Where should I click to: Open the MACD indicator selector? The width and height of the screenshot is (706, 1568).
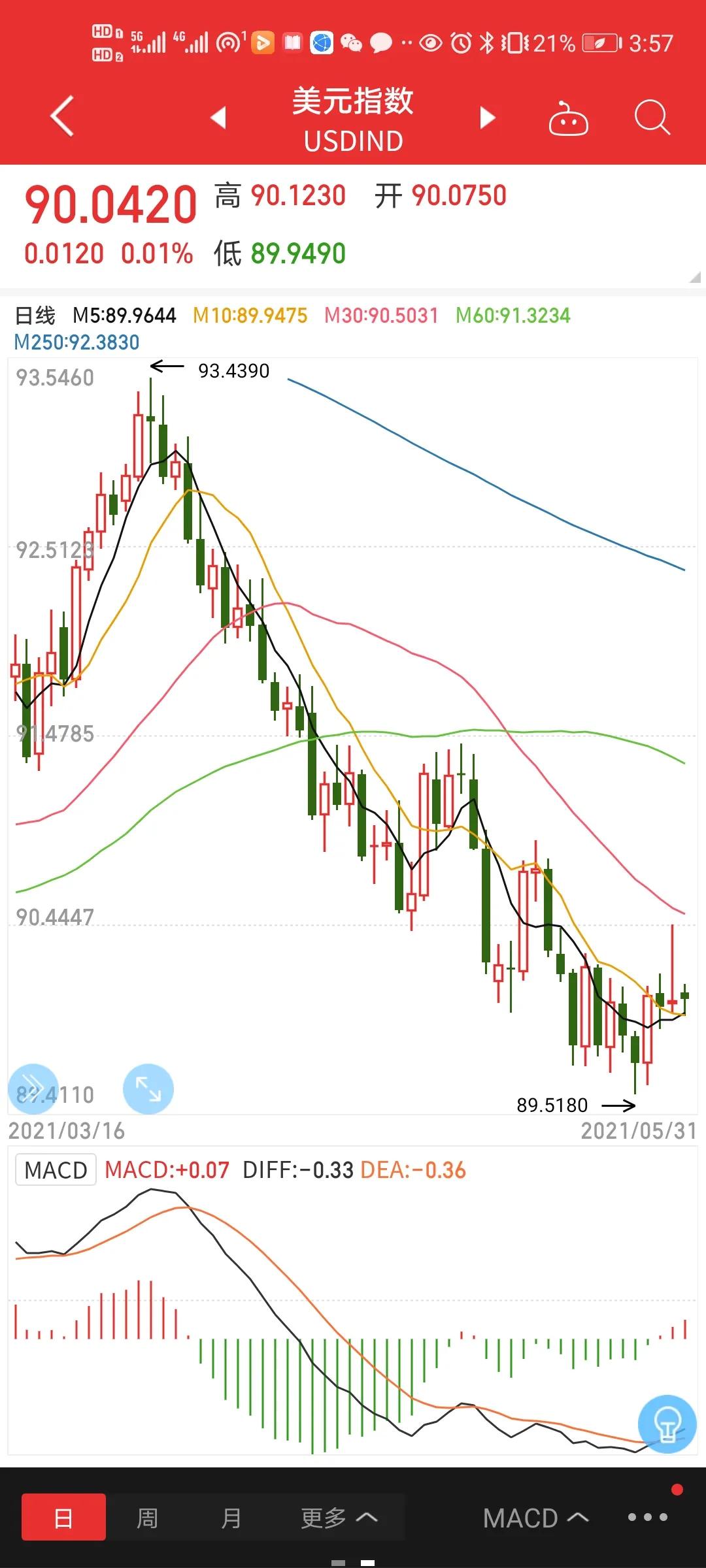(x=56, y=1169)
